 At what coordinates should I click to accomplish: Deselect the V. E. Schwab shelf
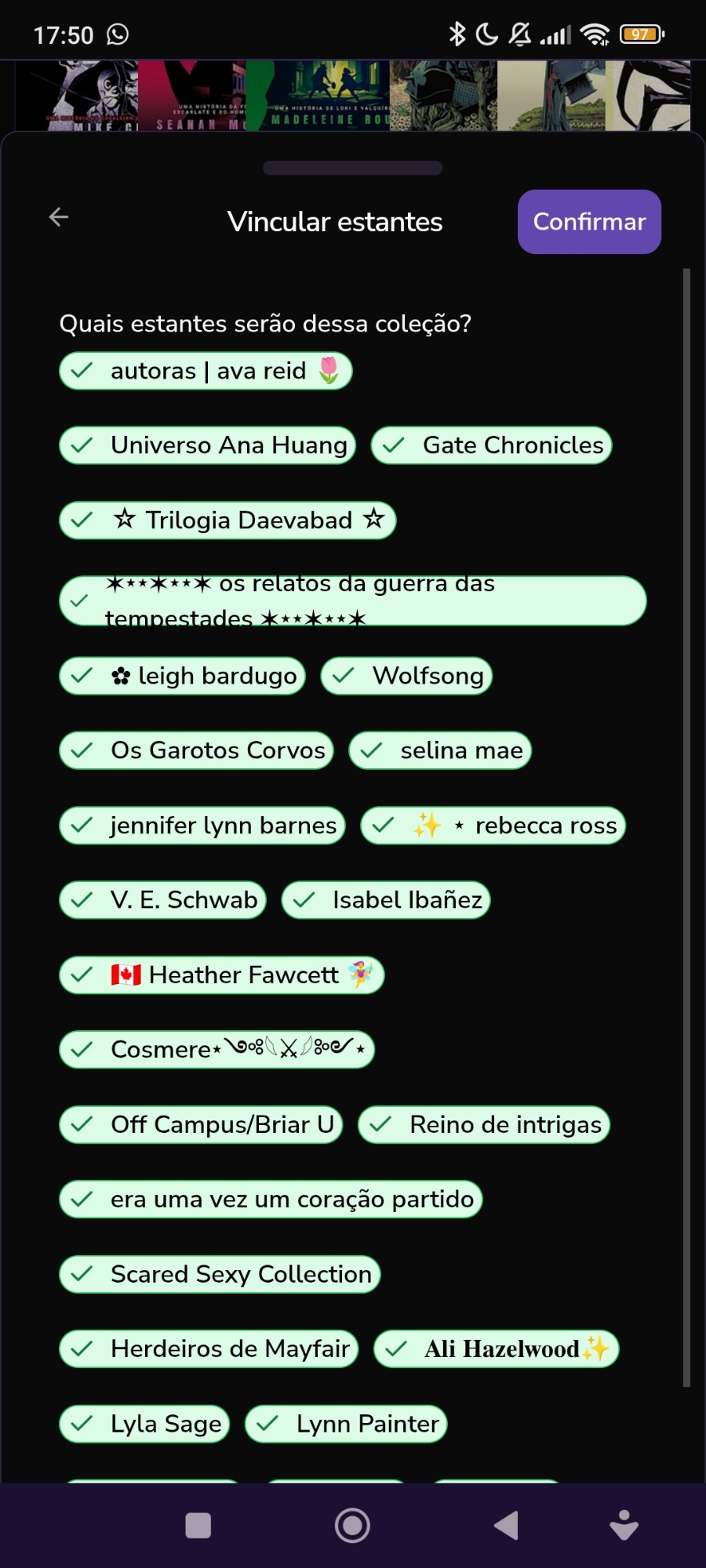[x=163, y=900]
